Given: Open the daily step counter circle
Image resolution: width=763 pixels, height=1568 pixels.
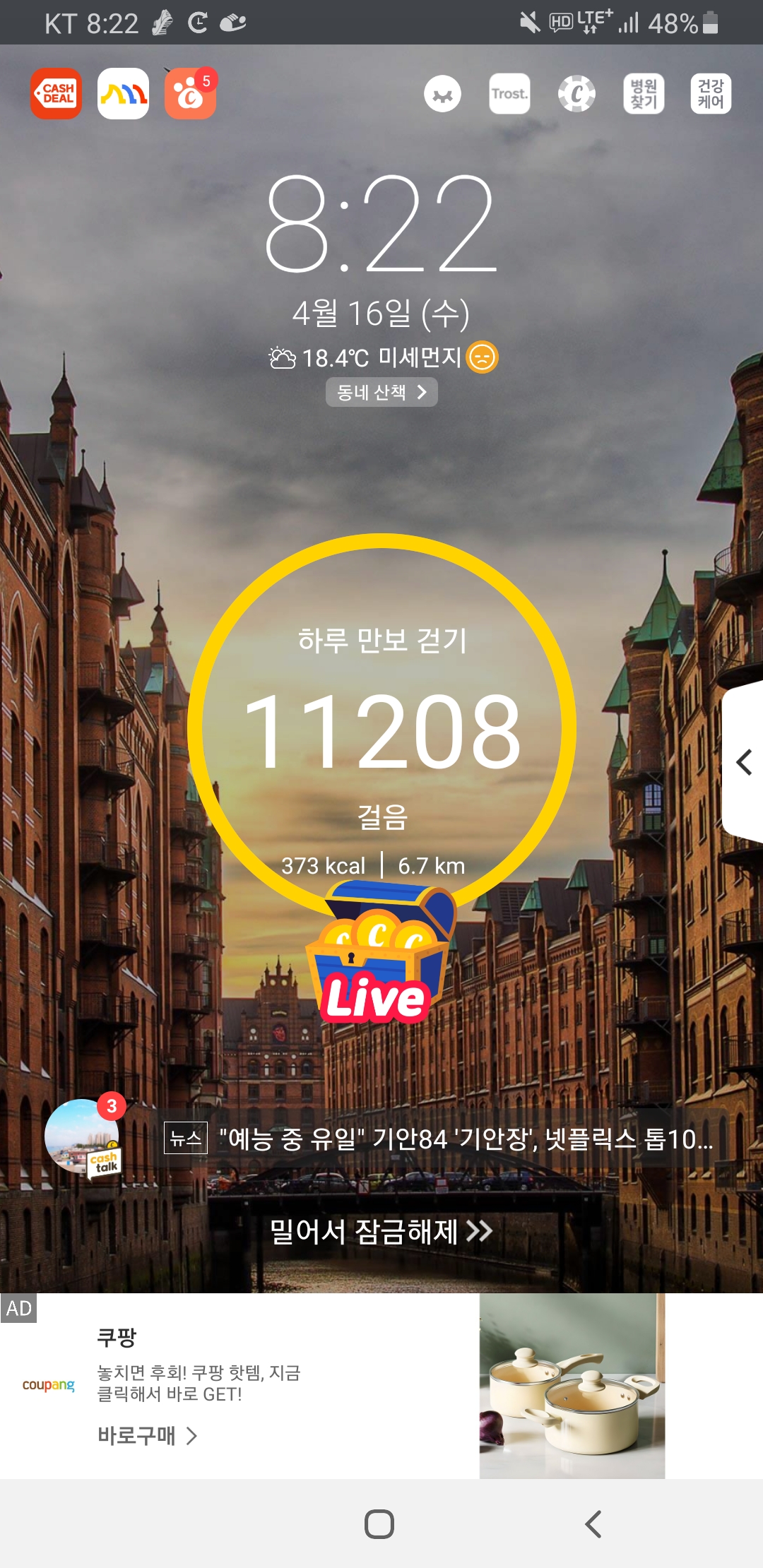Looking at the screenshot, I should [x=381, y=727].
